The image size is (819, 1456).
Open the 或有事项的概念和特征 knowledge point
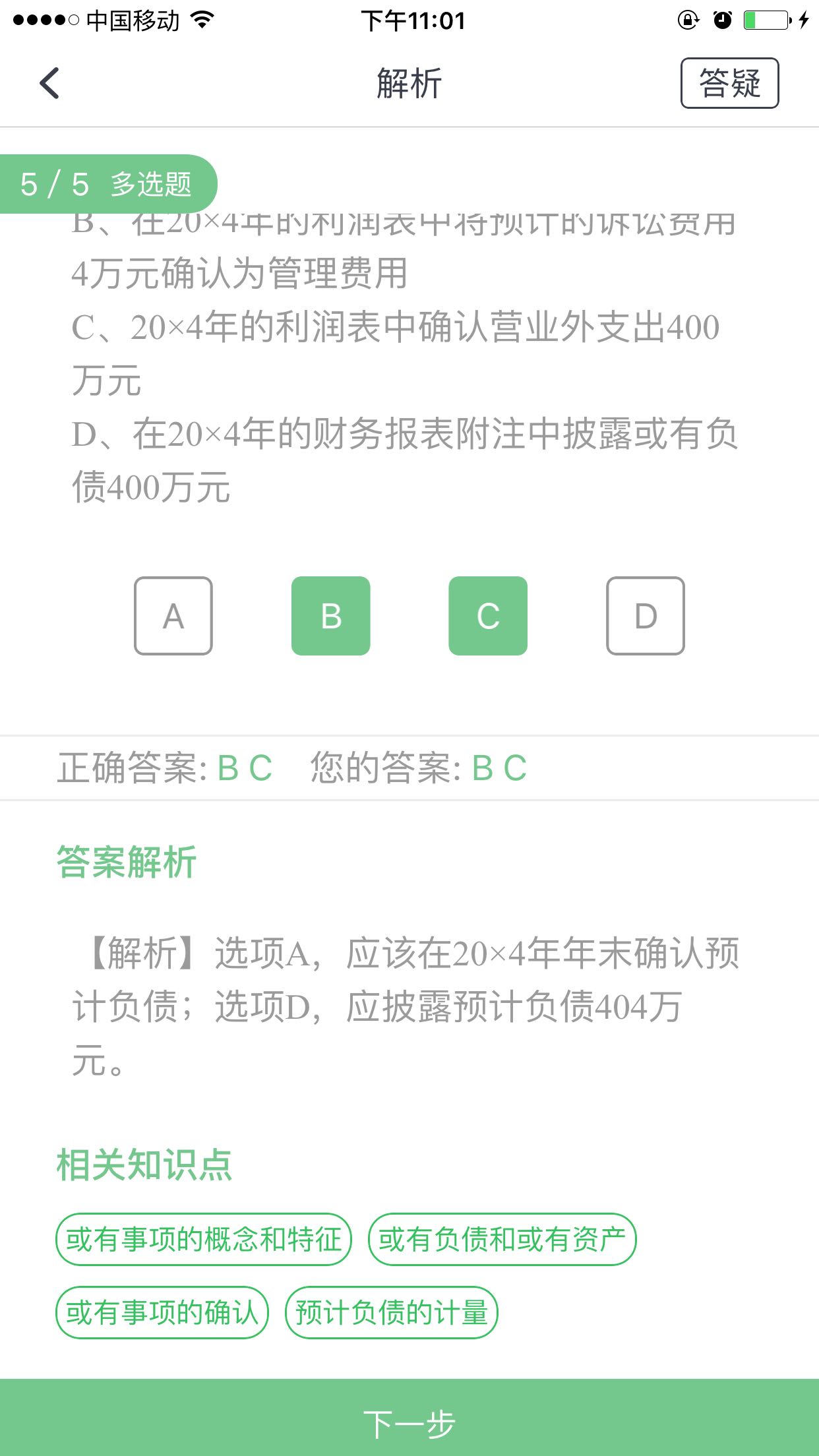tap(204, 1239)
